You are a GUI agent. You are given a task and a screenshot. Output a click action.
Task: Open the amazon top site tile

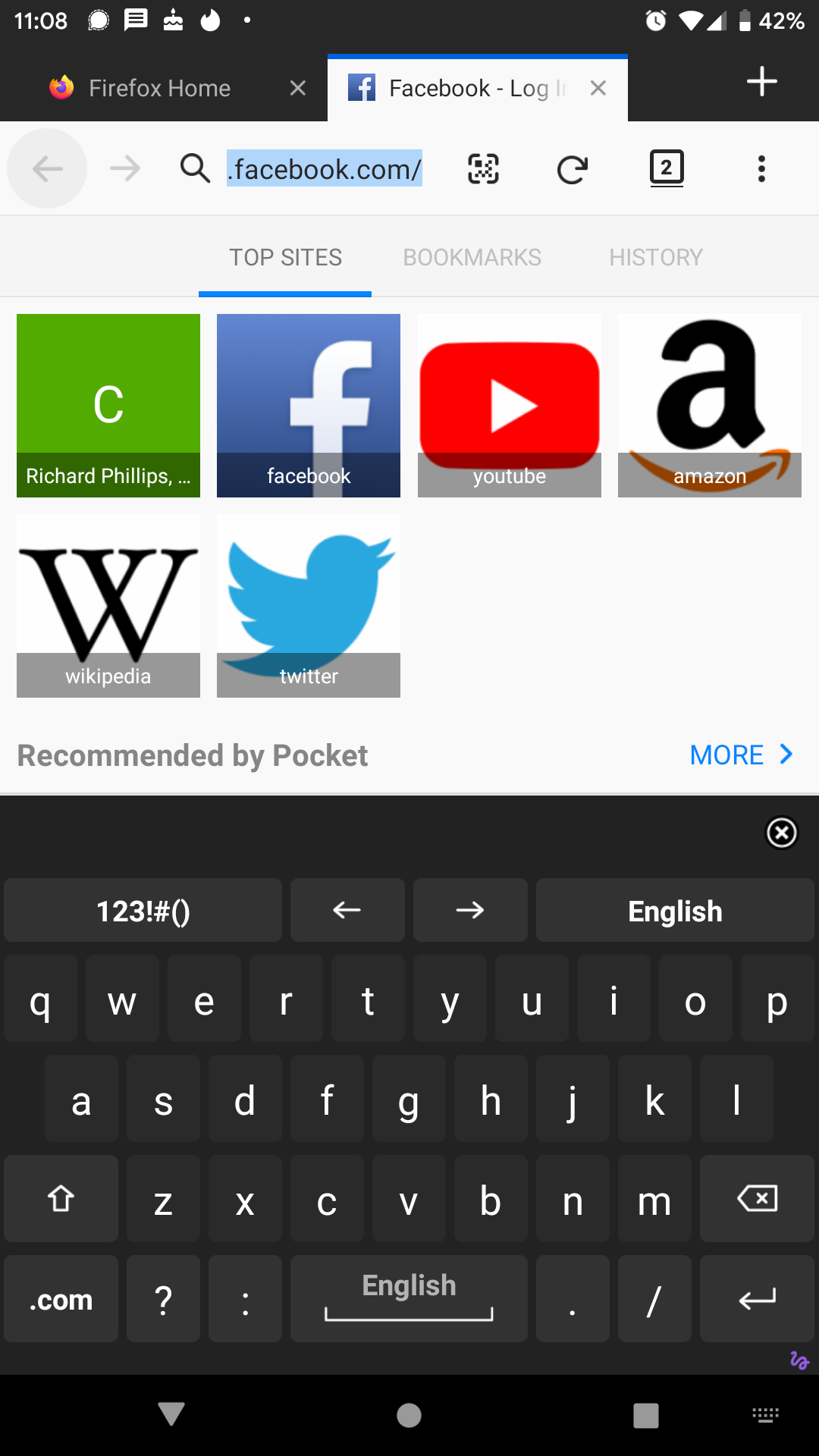click(710, 406)
